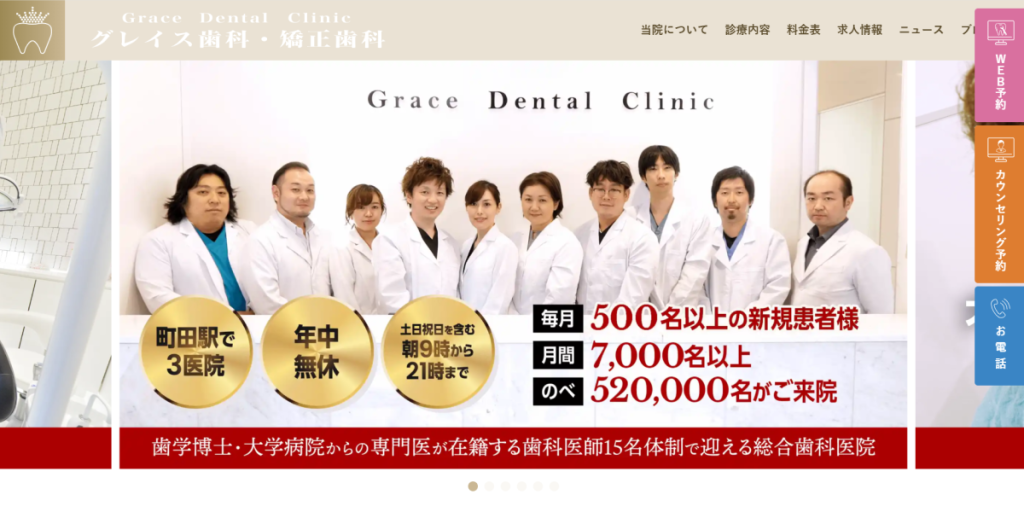View the 料金表 price list

(x=803, y=30)
